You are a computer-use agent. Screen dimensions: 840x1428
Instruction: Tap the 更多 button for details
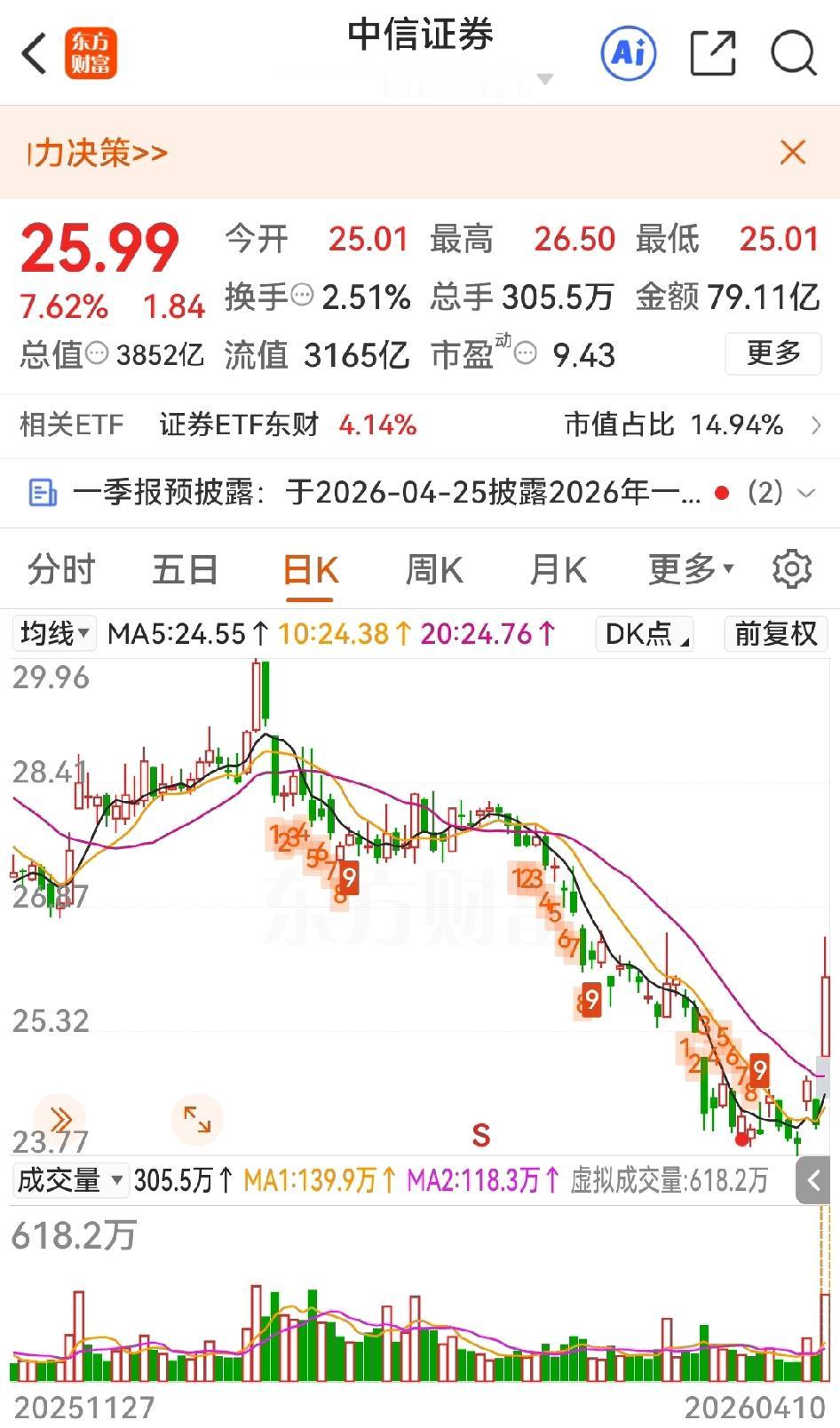coord(772,353)
